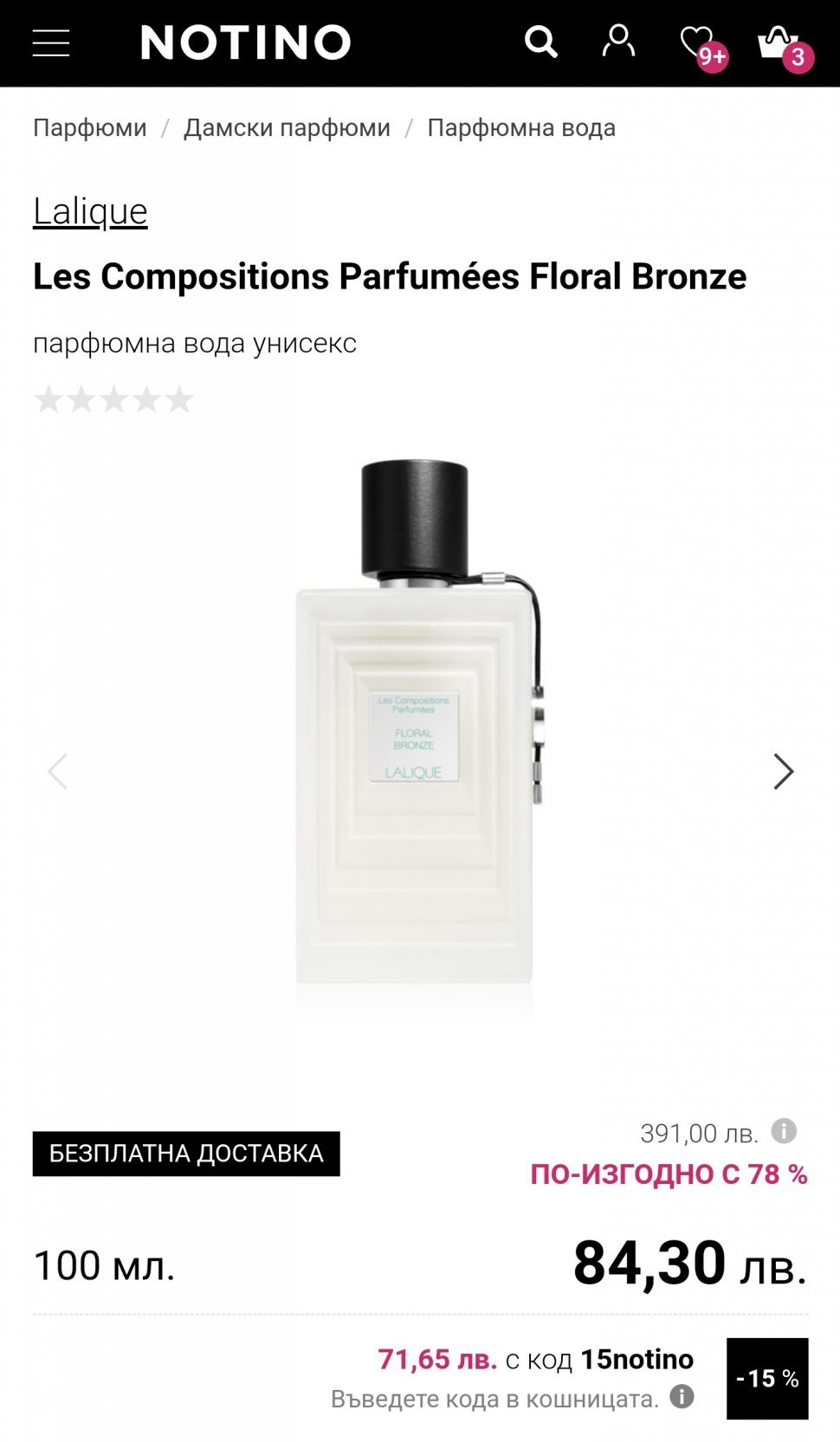The image size is (840, 1442).
Task: Go to Notino home via logo
Action: coord(246,42)
